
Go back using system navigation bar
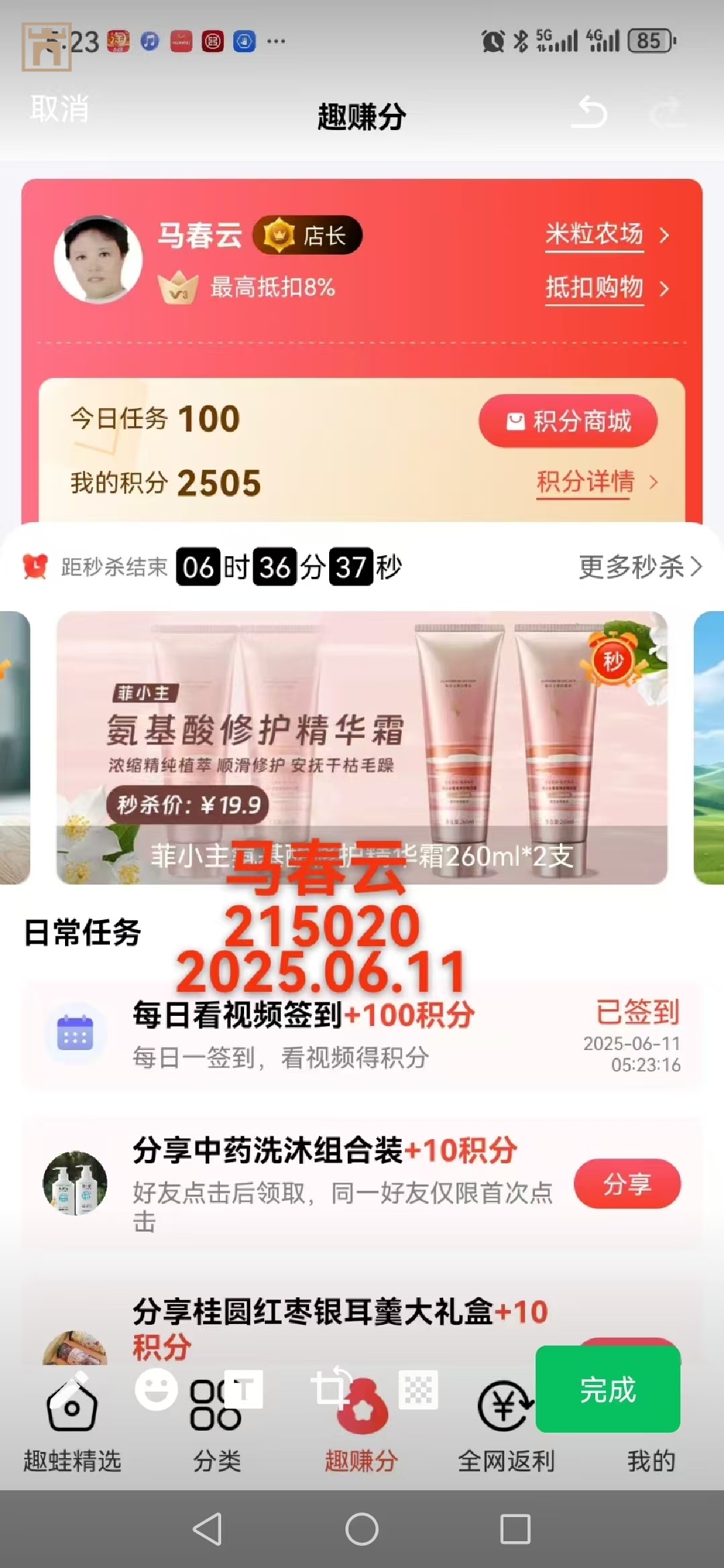pos(208,1529)
